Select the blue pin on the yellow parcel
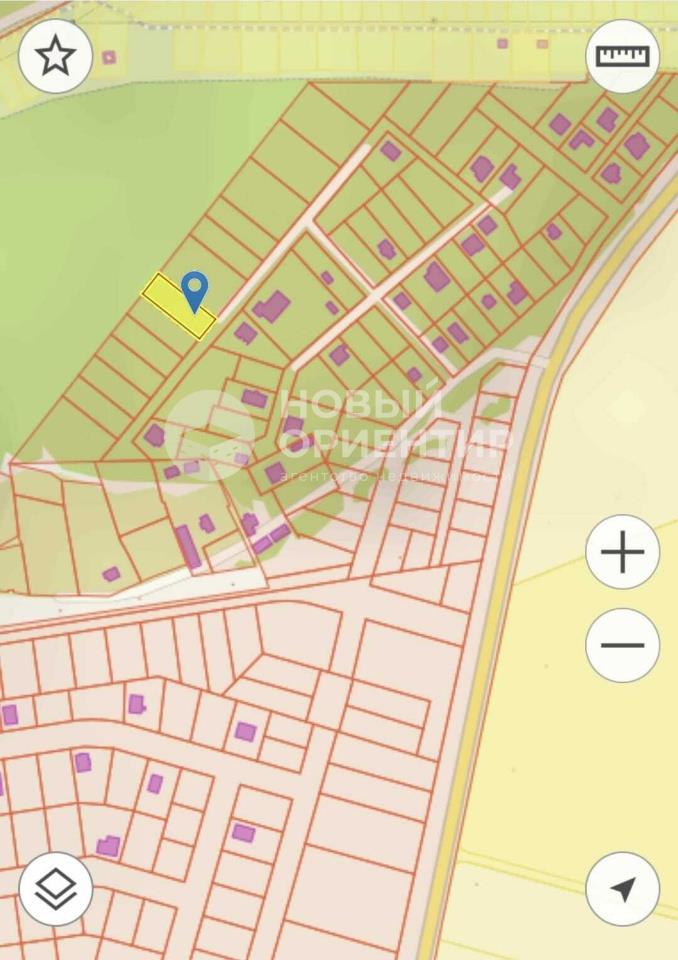678x960 pixels. 194,290
